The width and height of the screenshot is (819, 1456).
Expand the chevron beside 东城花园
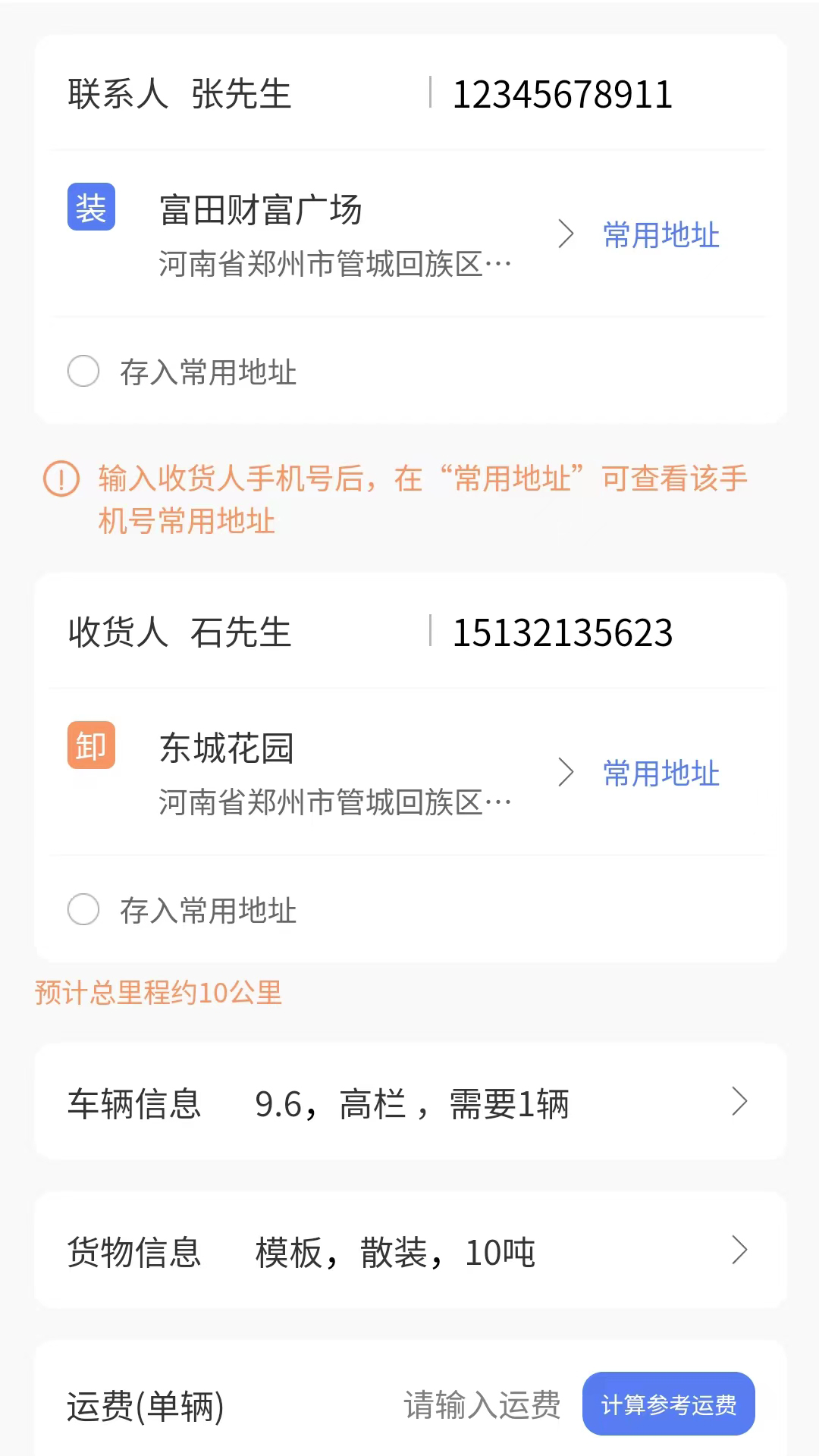point(565,774)
